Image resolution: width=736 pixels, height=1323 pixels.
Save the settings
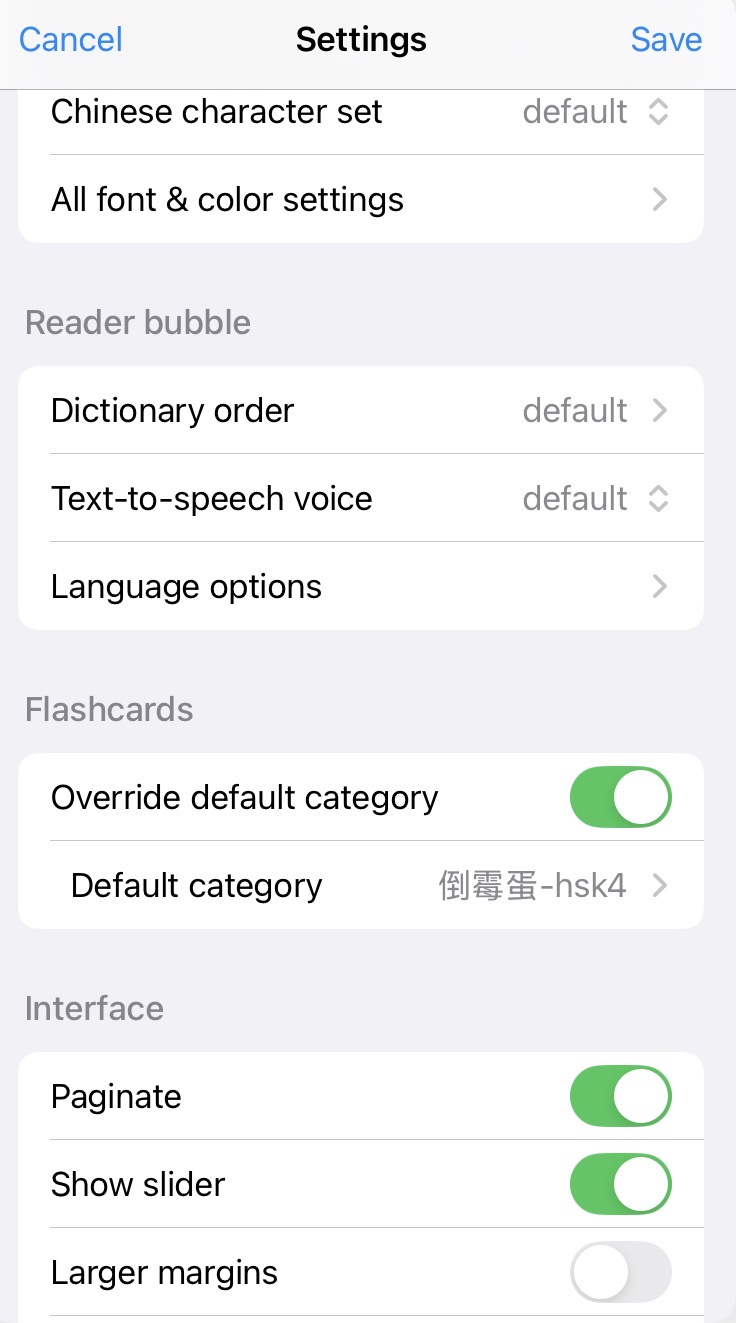coord(666,40)
